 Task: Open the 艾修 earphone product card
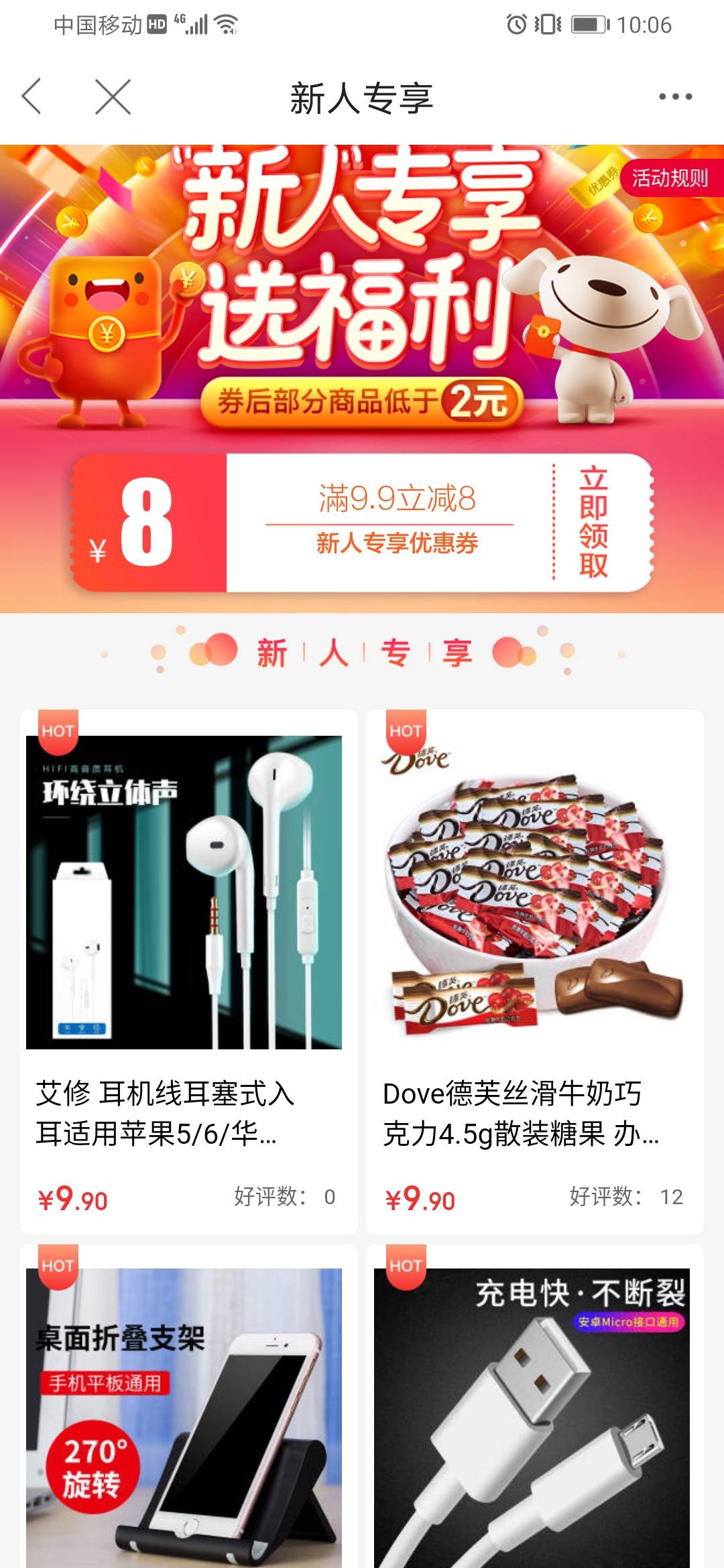tap(188, 972)
